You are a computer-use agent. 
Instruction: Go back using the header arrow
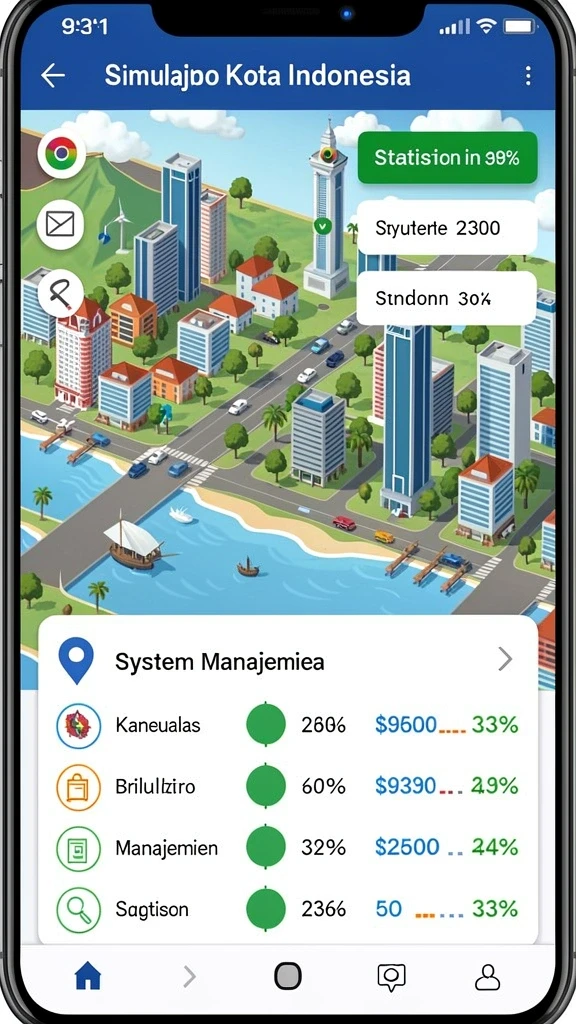53,76
